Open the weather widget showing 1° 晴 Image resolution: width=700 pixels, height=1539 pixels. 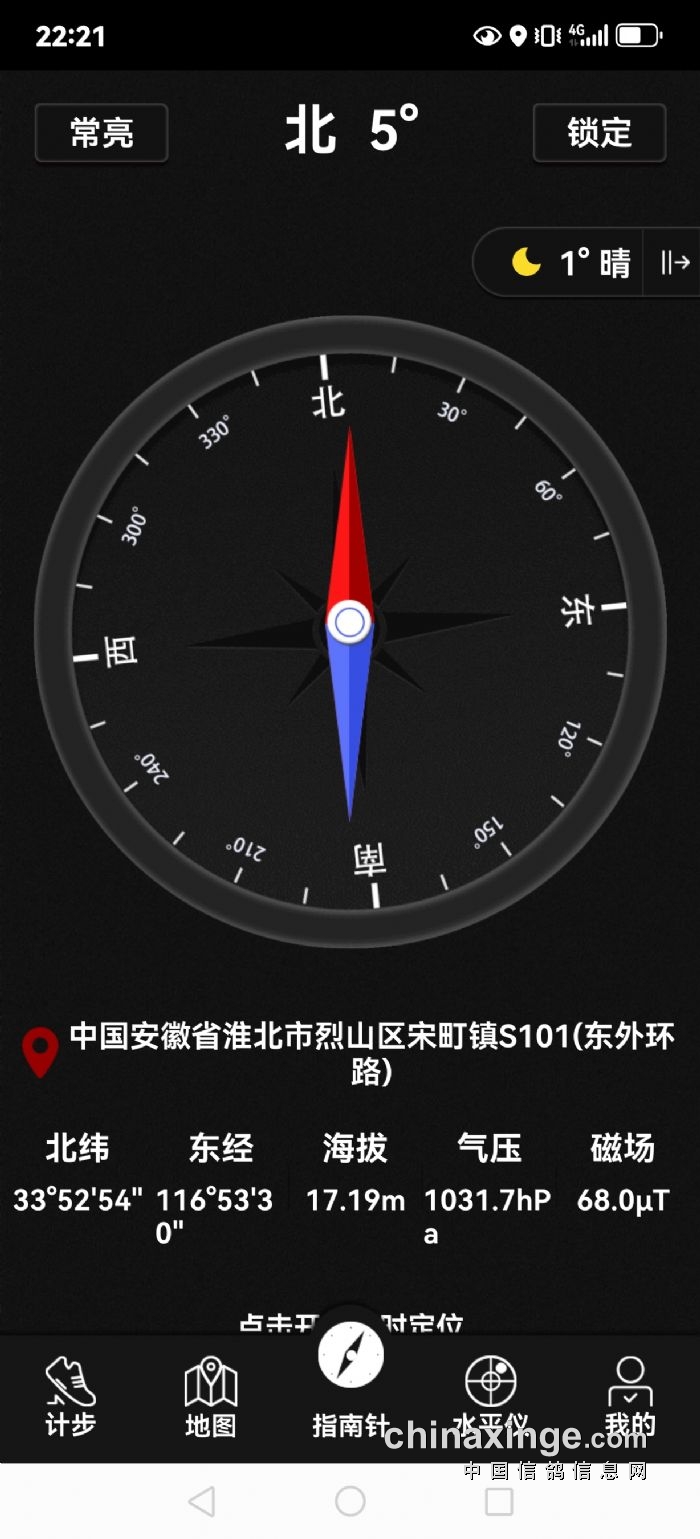(x=572, y=263)
